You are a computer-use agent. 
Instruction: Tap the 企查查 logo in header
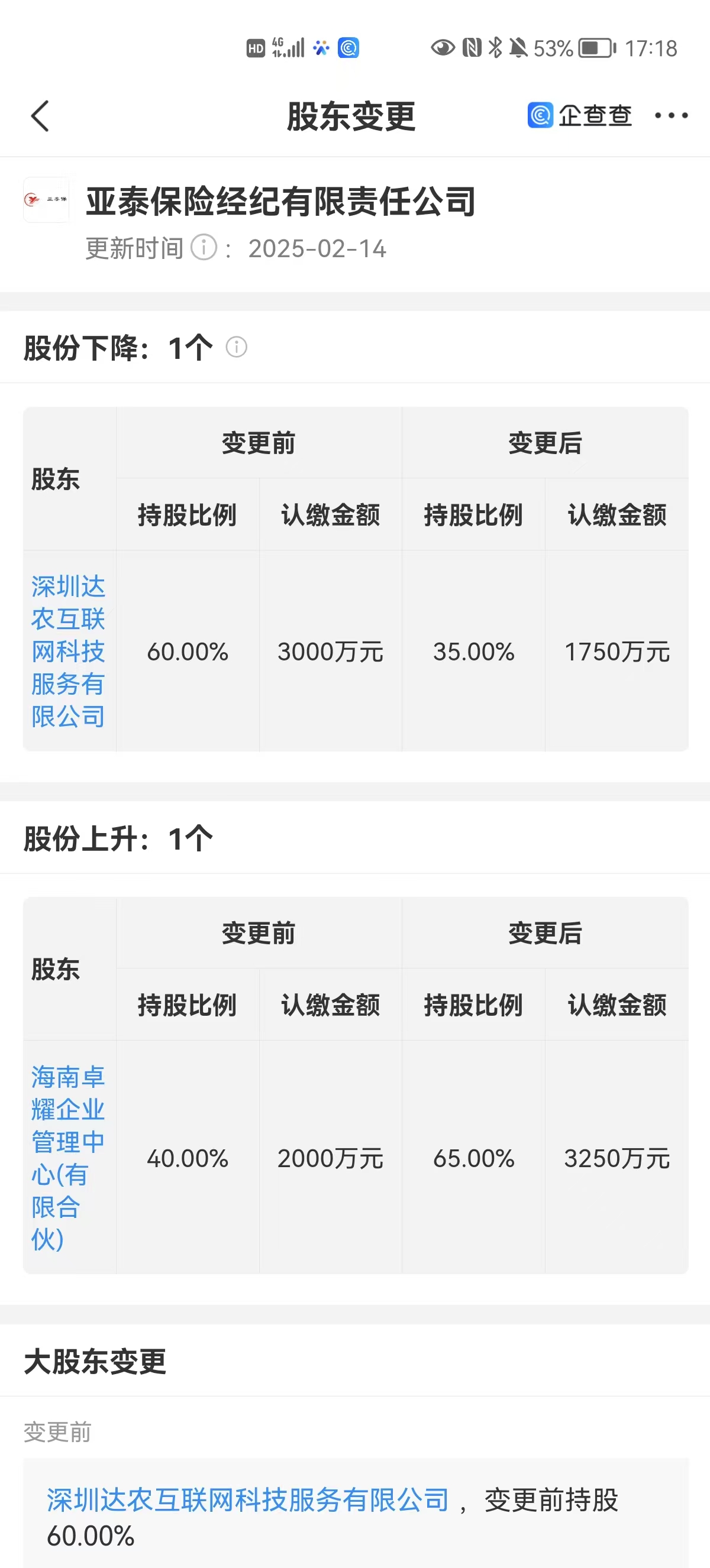[579, 115]
